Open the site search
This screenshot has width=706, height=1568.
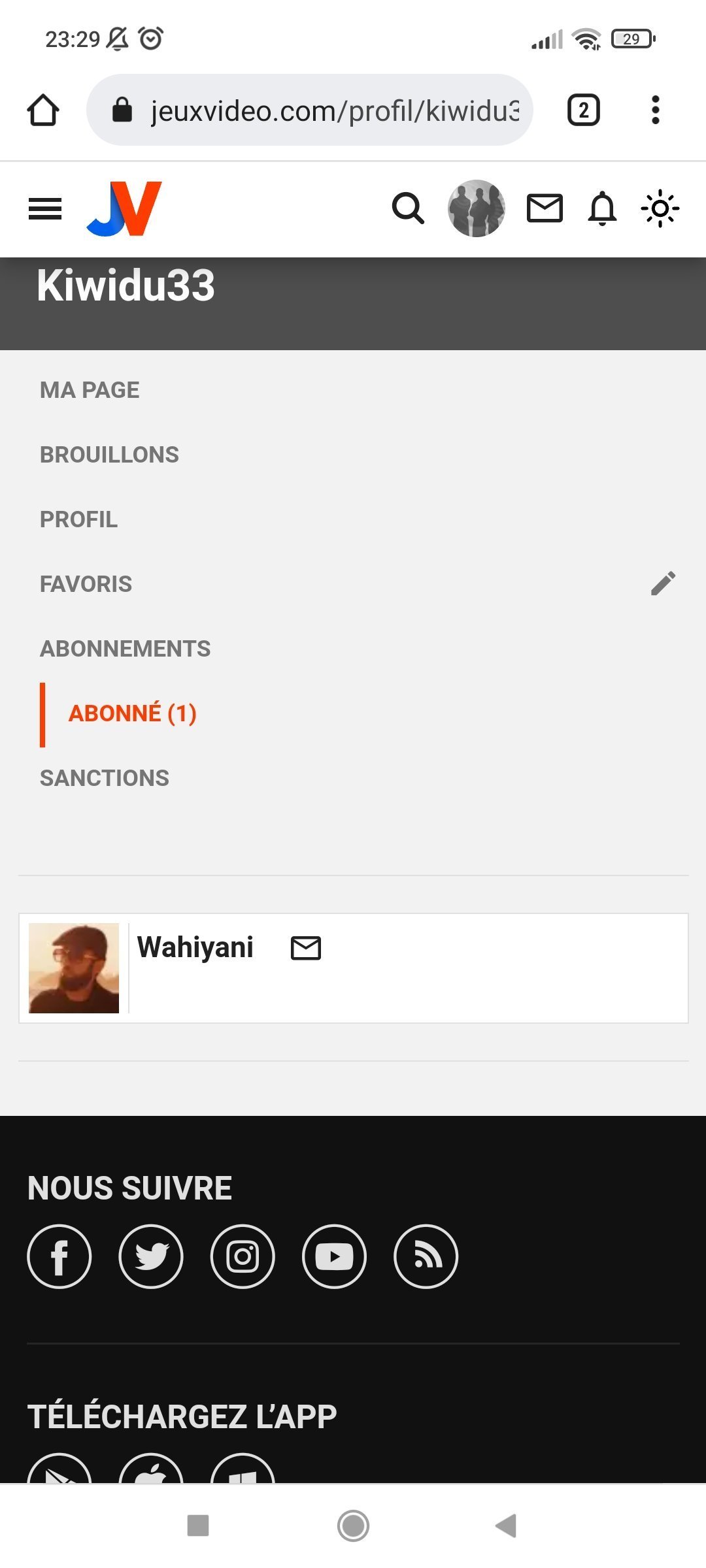tap(408, 209)
